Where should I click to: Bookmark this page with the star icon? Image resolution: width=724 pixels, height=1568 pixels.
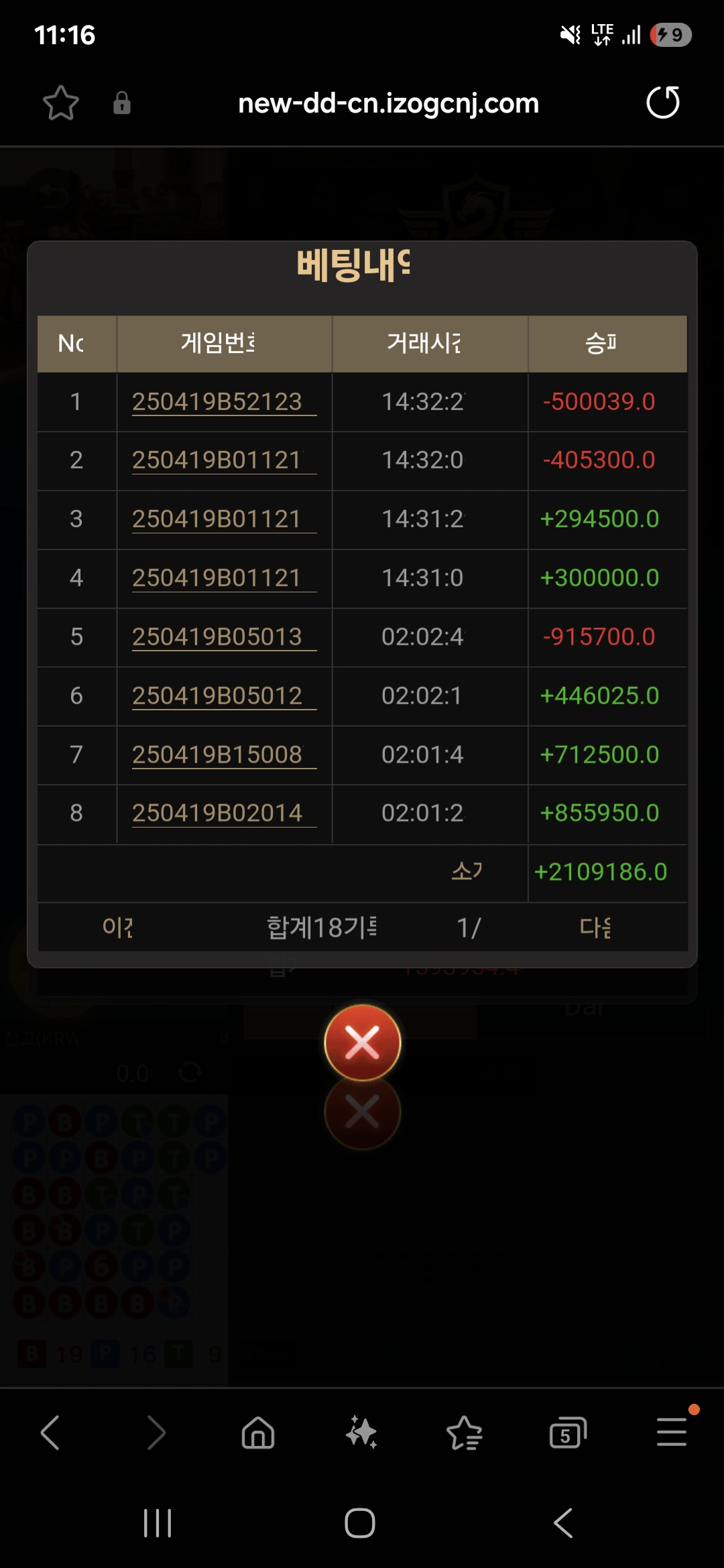(61, 103)
